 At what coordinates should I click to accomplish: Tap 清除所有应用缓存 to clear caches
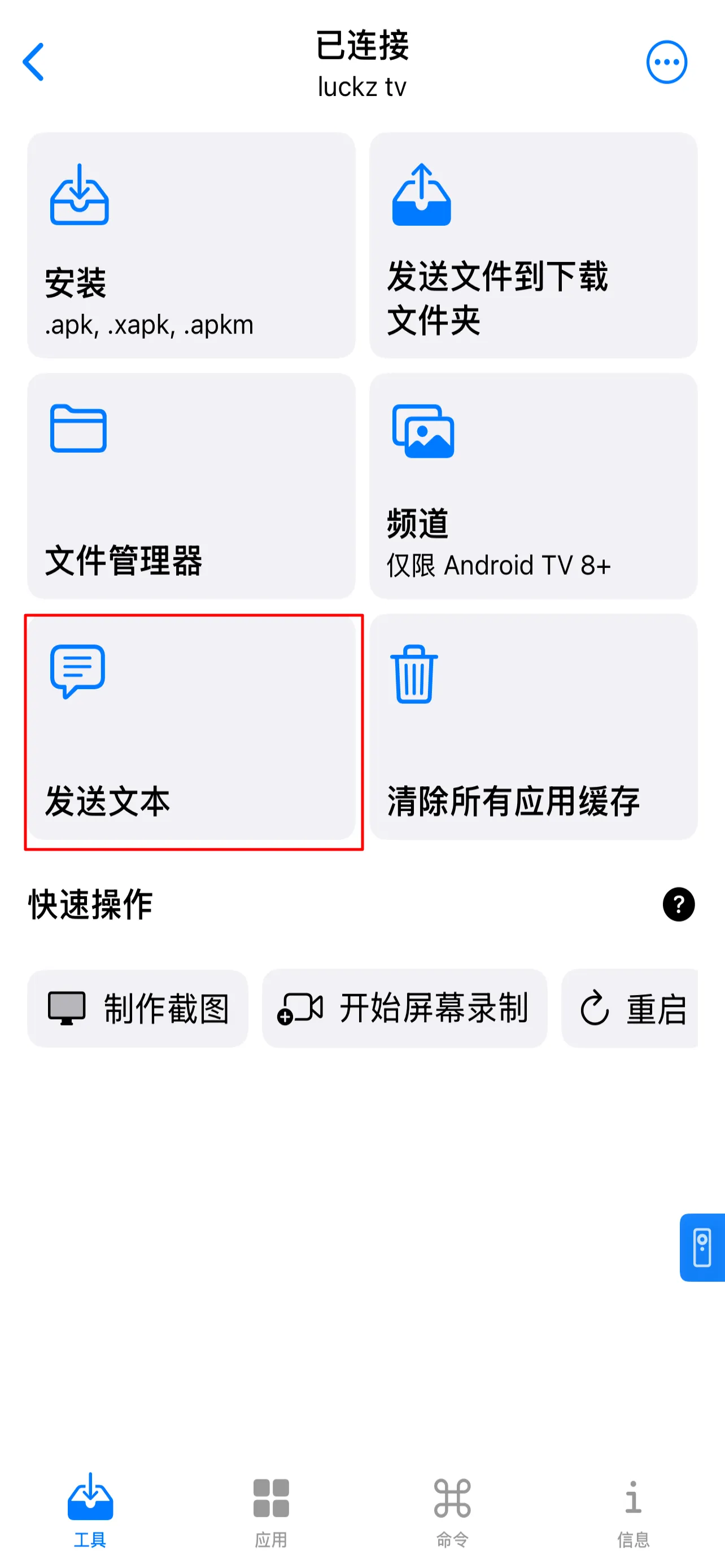532,728
